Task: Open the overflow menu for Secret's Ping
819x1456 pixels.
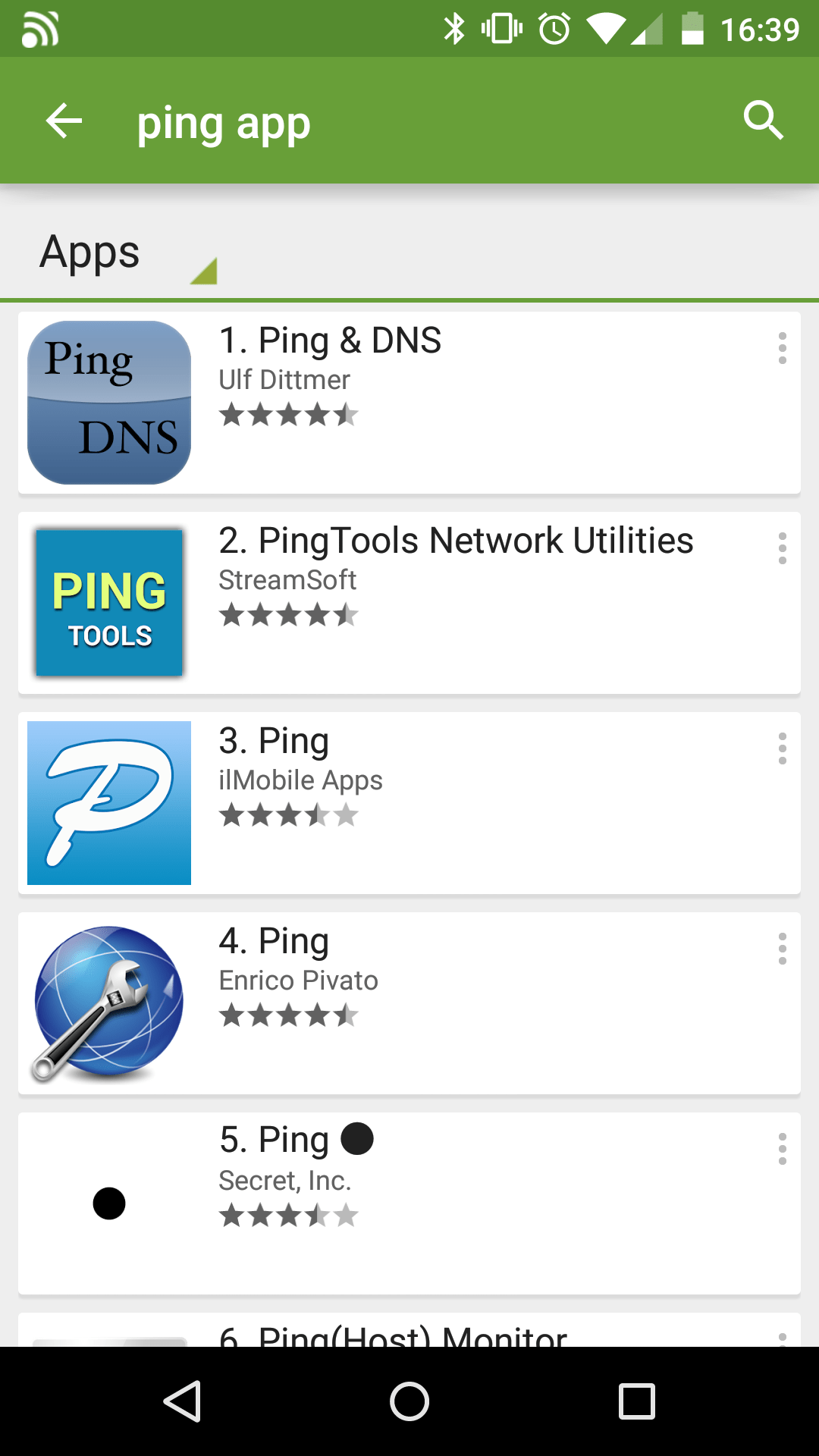Action: point(782,1149)
